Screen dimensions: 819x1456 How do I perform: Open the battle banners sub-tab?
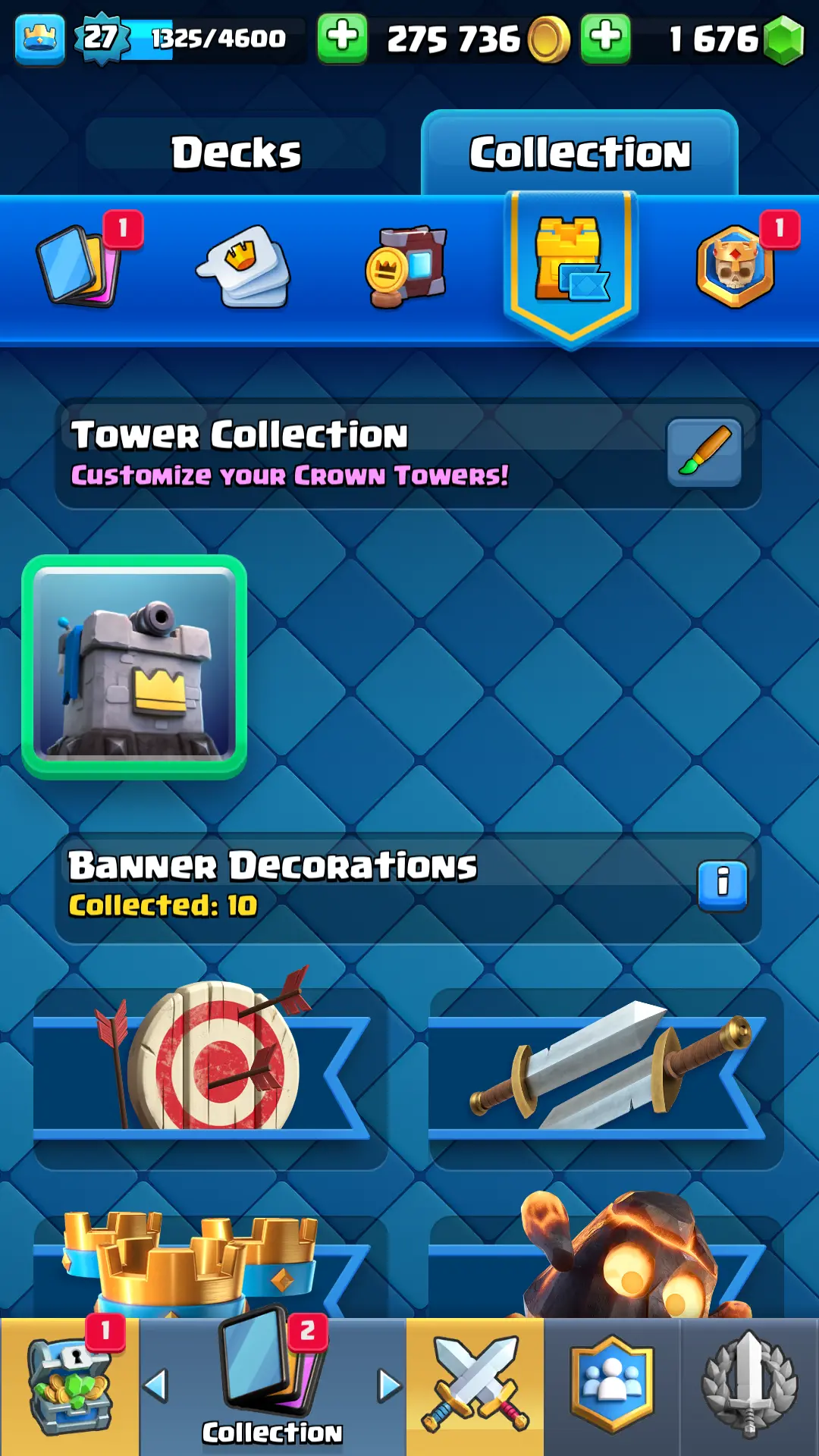(x=407, y=266)
